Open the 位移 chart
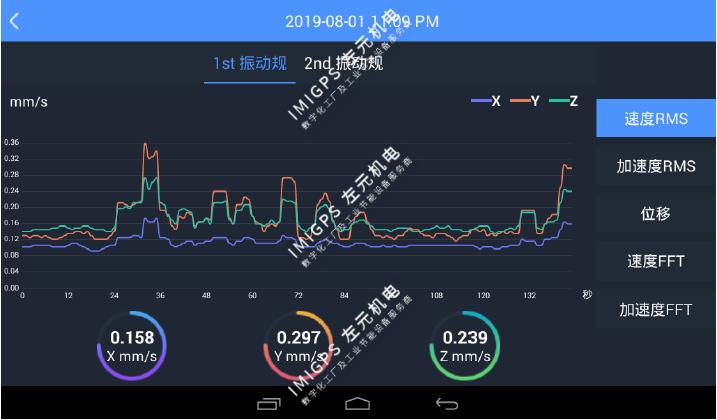Viewport: 717px width, 420px height. [x=656, y=213]
